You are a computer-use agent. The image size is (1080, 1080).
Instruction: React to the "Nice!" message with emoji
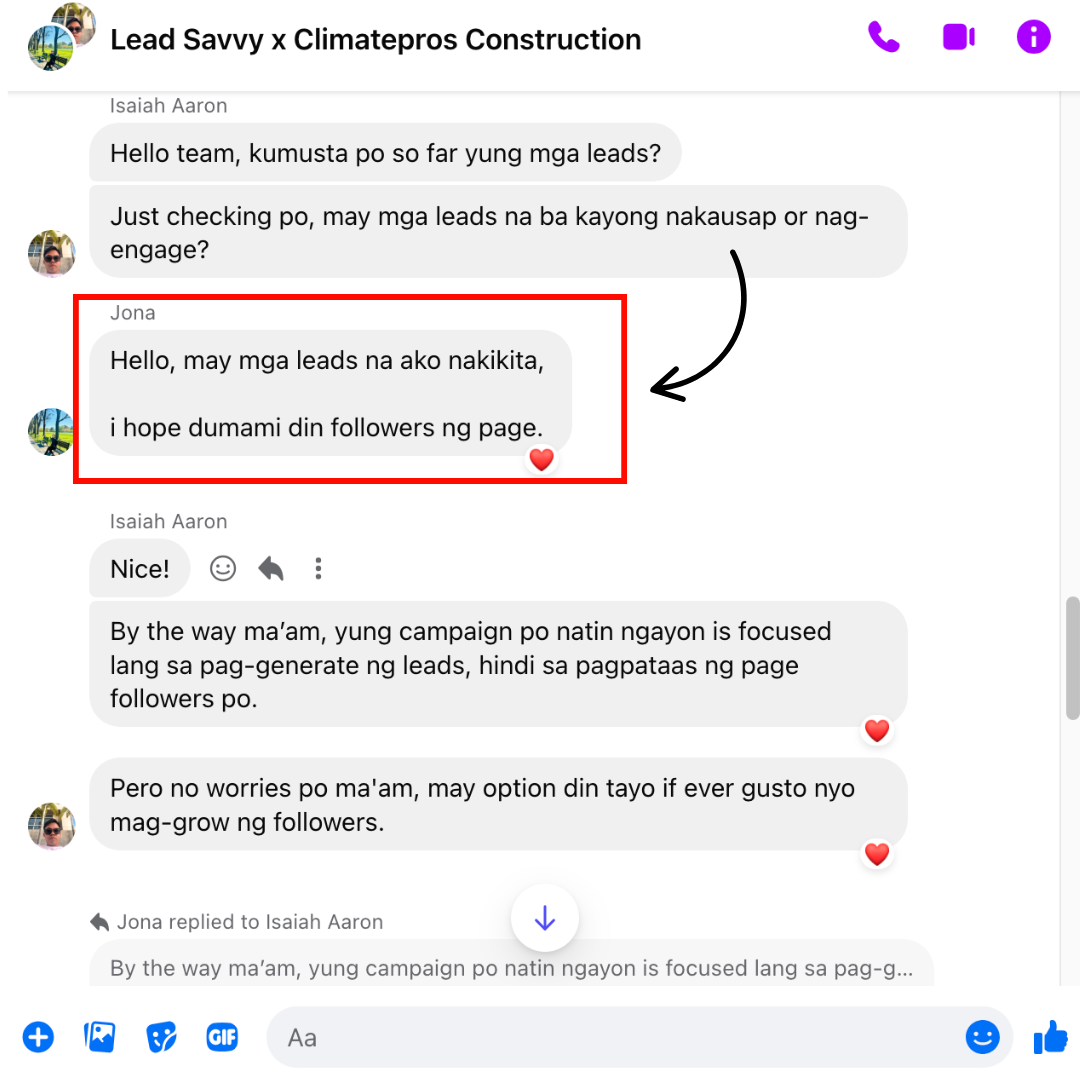(x=223, y=569)
